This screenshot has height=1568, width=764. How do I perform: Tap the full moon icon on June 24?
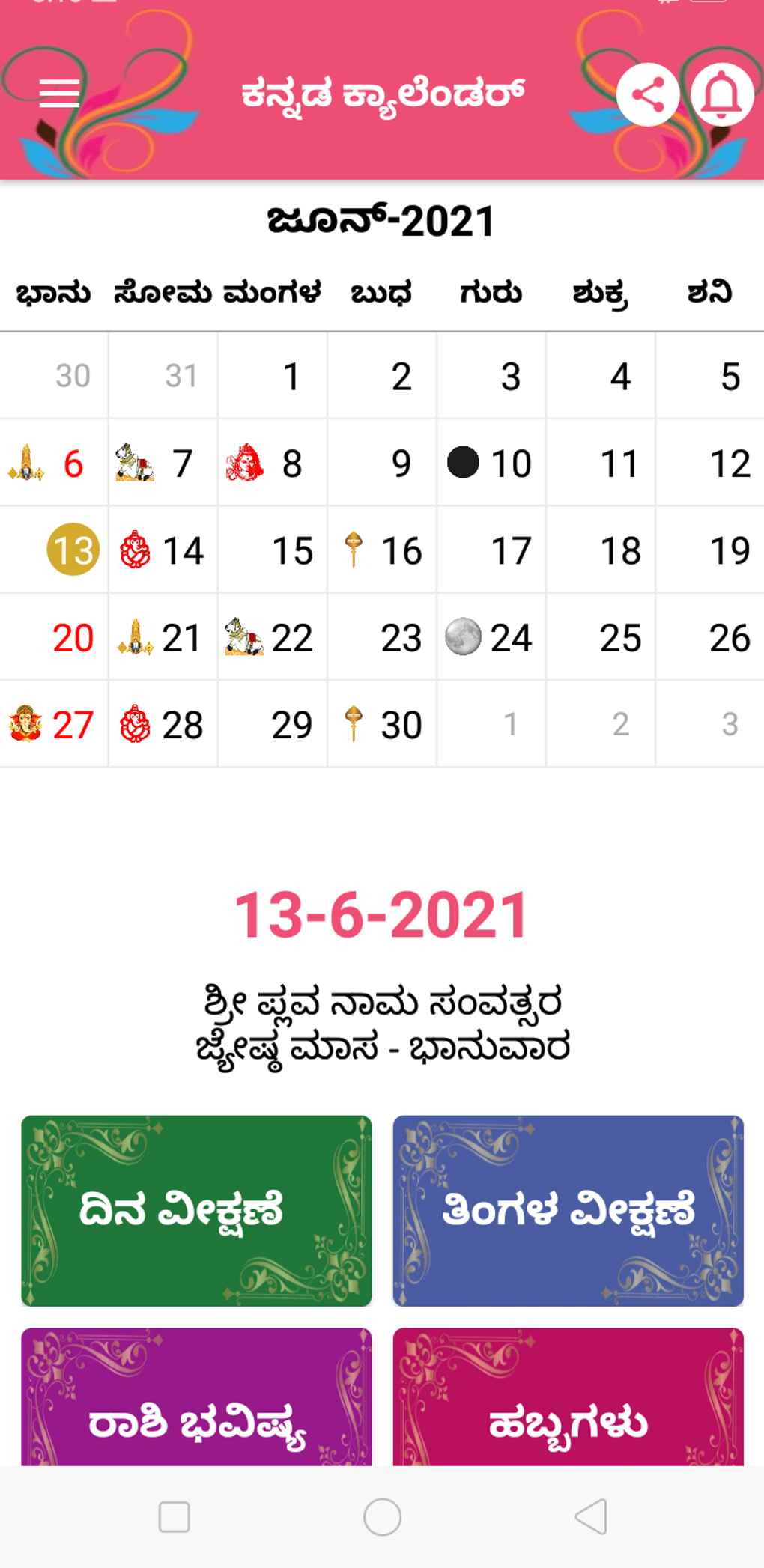point(463,637)
